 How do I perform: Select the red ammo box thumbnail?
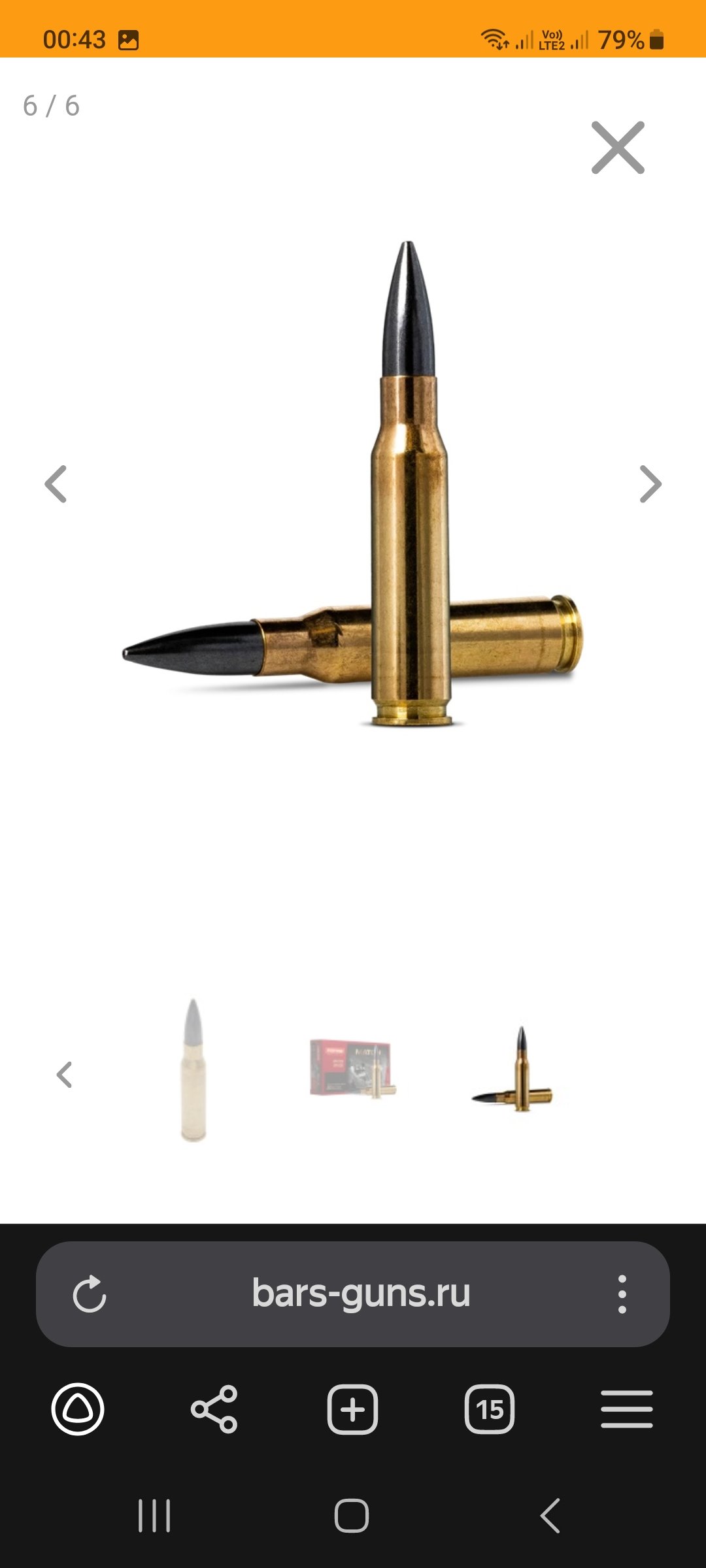[x=353, y=1068]
